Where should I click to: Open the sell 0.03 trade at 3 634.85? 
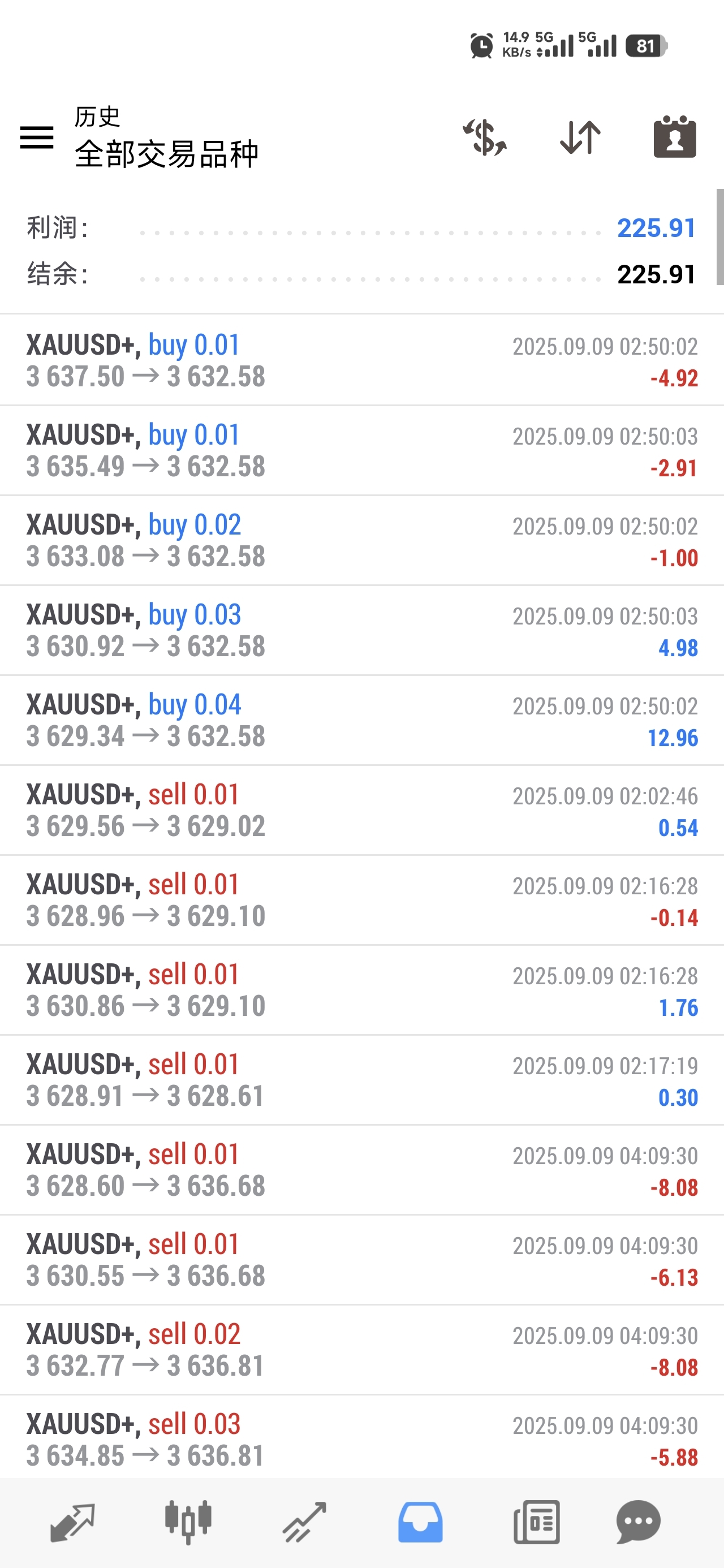tap(361, 1438)
